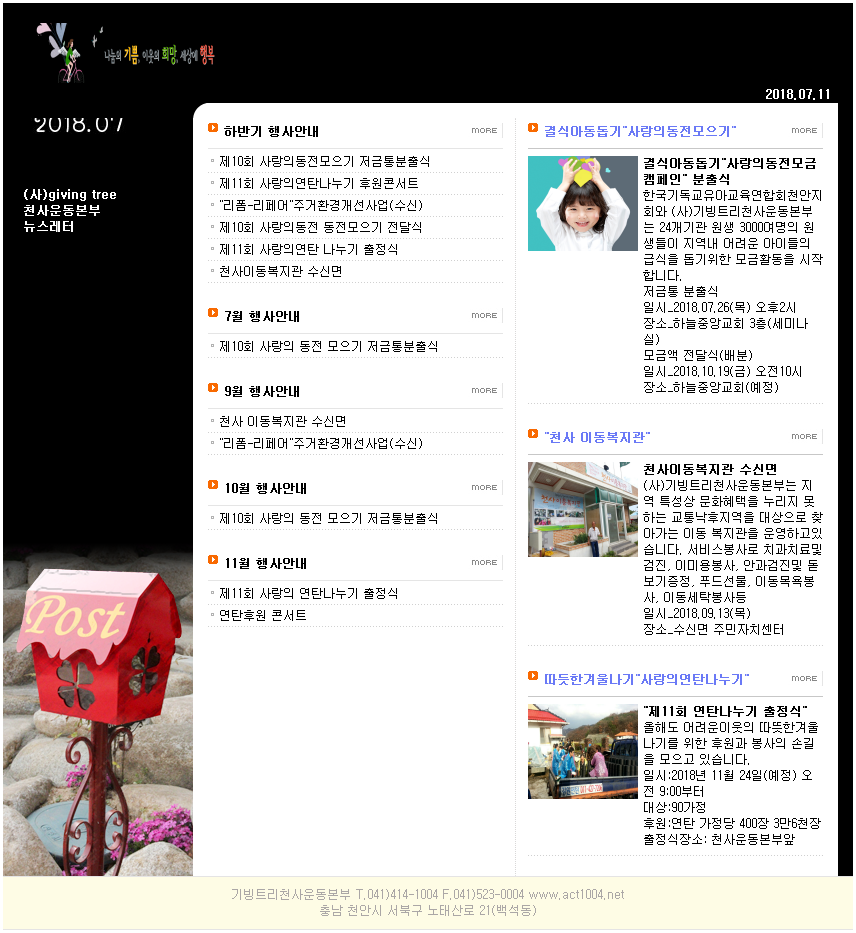Tap MORE beside 결식아동돕기"사랑의동전모으기"
The width and height of the screenshot is (856, 933).
pyautogui.click(x=804, y=130)
